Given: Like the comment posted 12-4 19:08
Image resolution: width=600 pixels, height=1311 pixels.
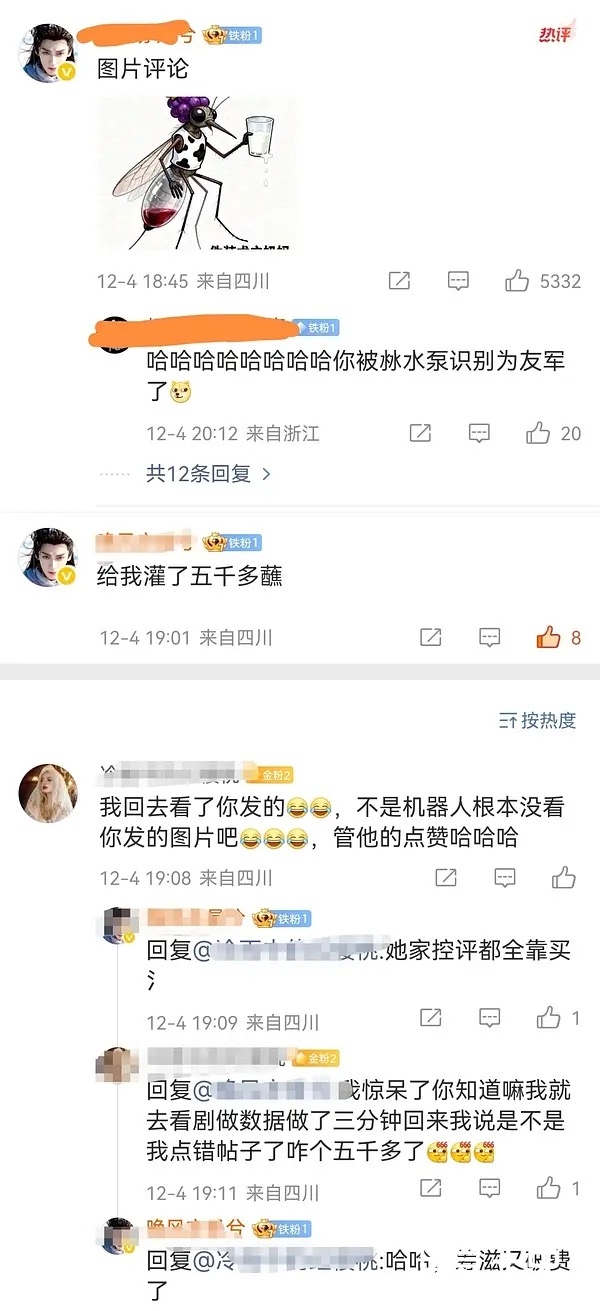Looking at the screenshot, I should [x=563, y=878].
